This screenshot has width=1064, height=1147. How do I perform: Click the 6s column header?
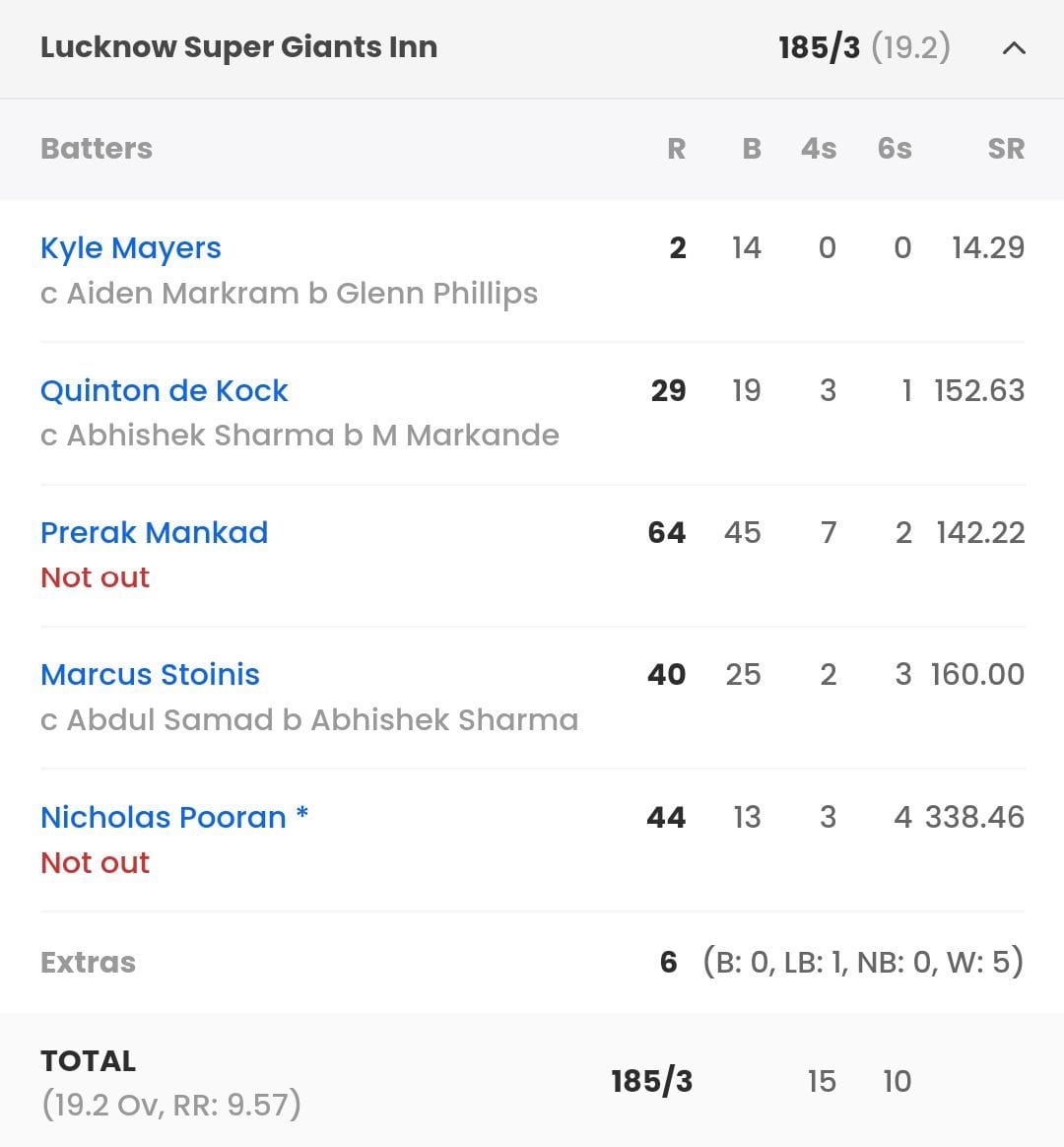point(894,149)
